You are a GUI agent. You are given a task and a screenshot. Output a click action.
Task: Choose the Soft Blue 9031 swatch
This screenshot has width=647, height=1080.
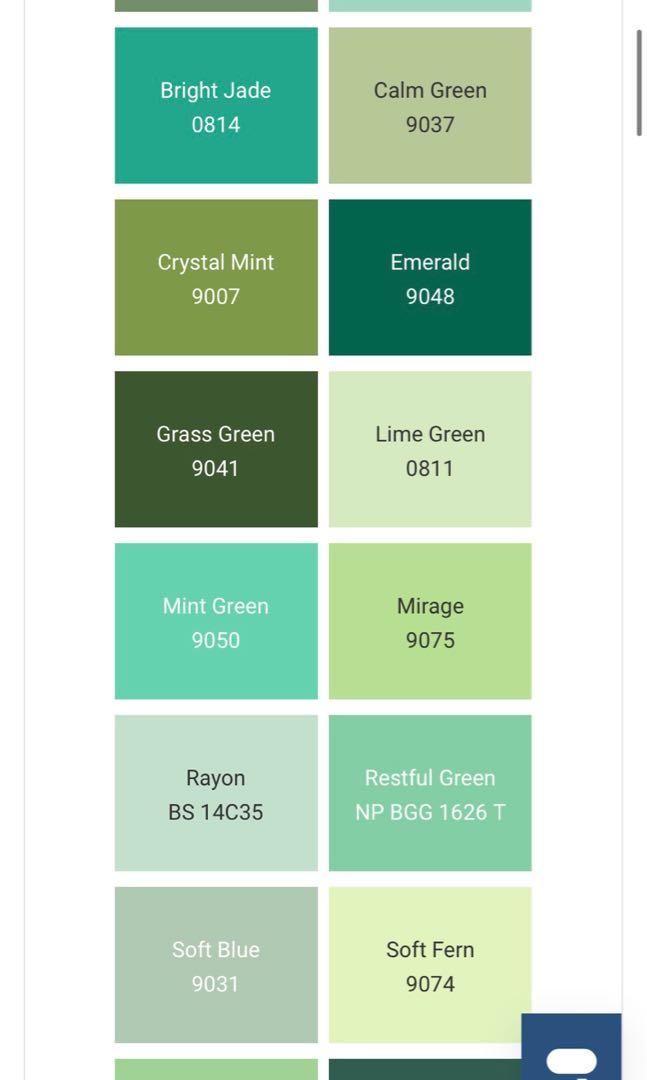(x=216, y=966)
